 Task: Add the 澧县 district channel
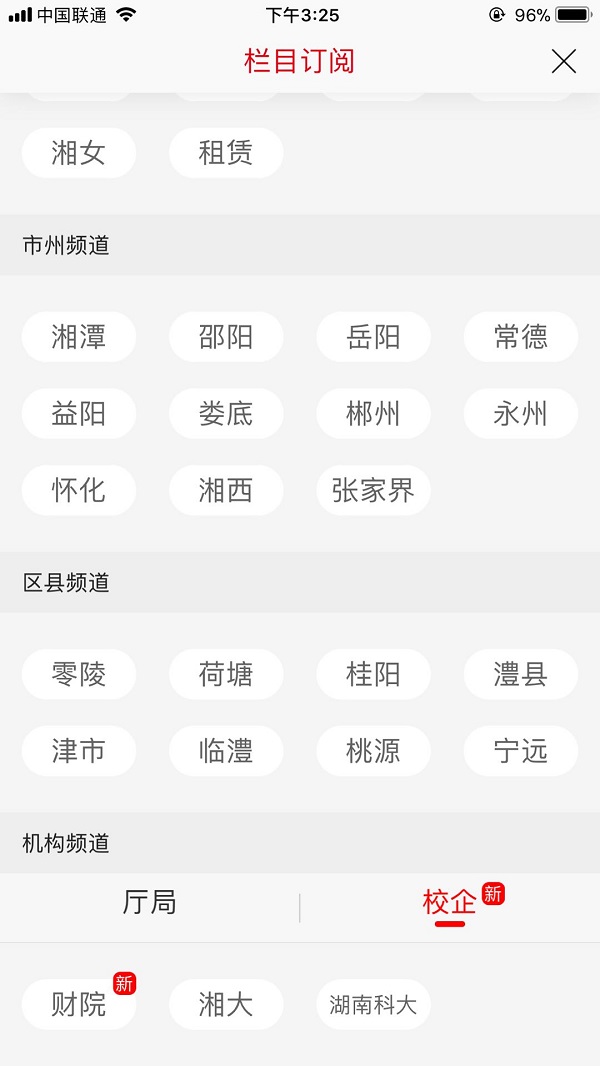[521, 674]
